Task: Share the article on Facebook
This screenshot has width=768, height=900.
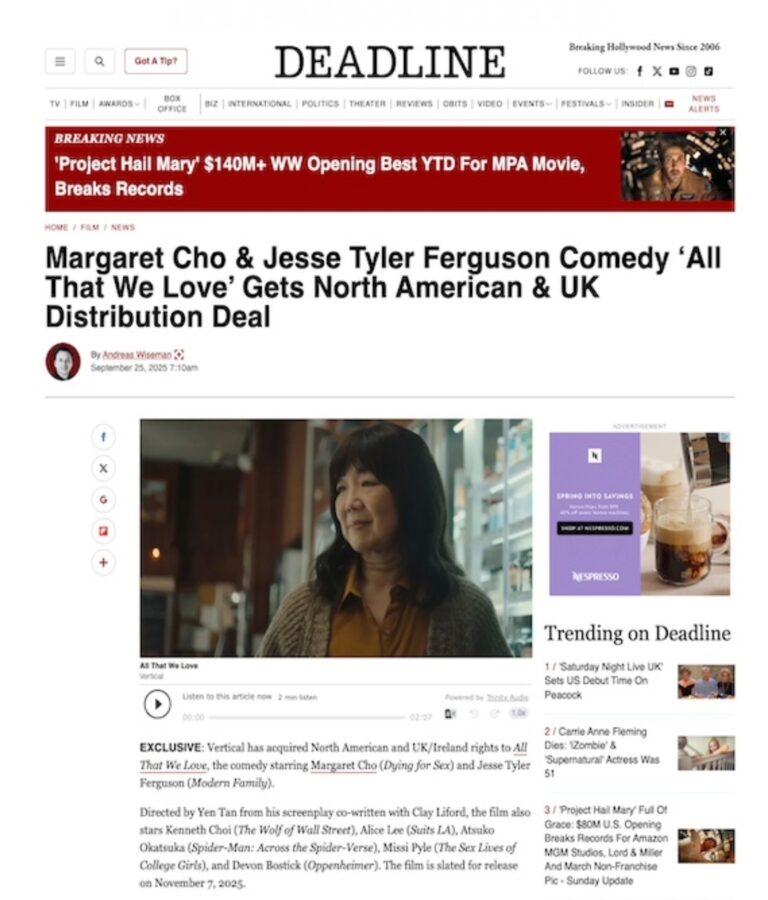Action: point(103,437)
